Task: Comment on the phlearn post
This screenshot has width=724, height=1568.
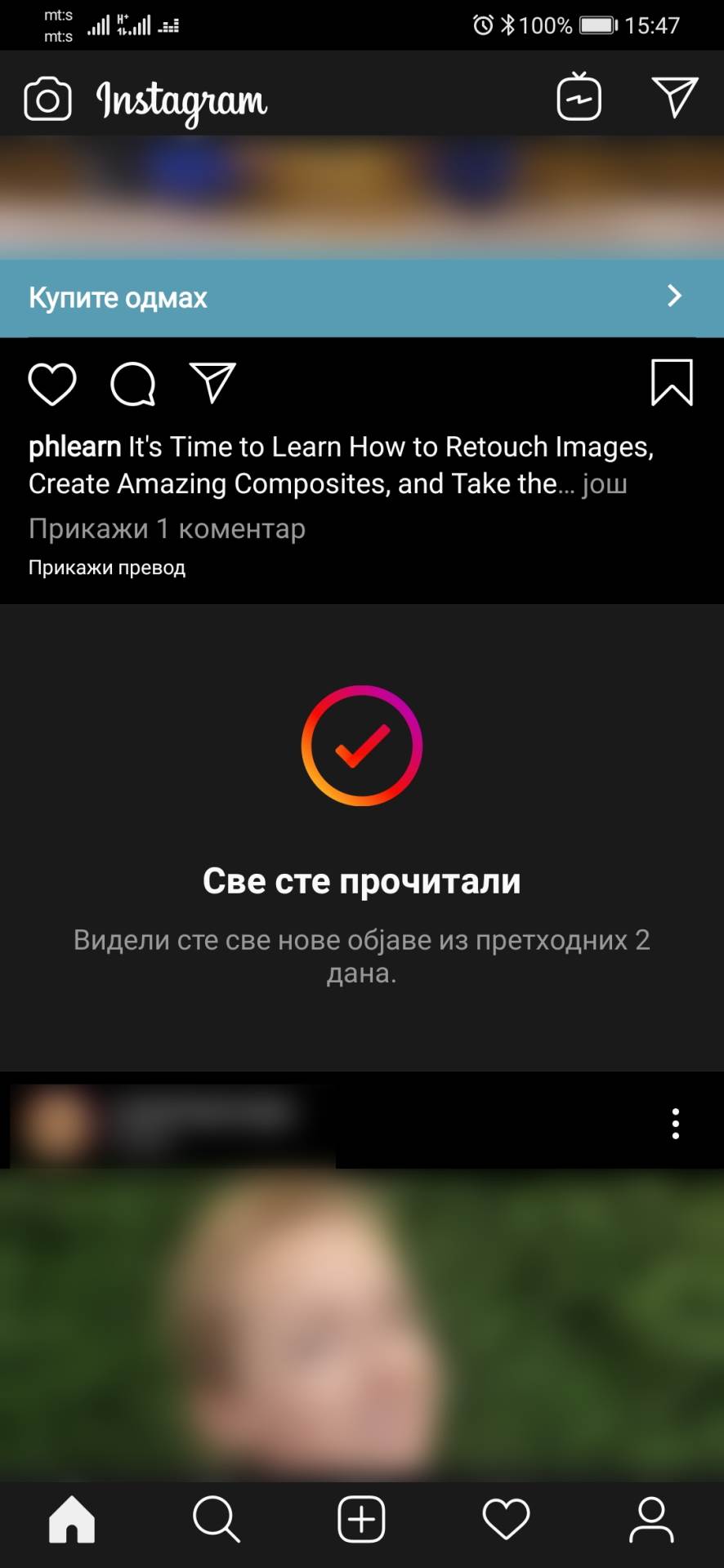Action: 132,383
